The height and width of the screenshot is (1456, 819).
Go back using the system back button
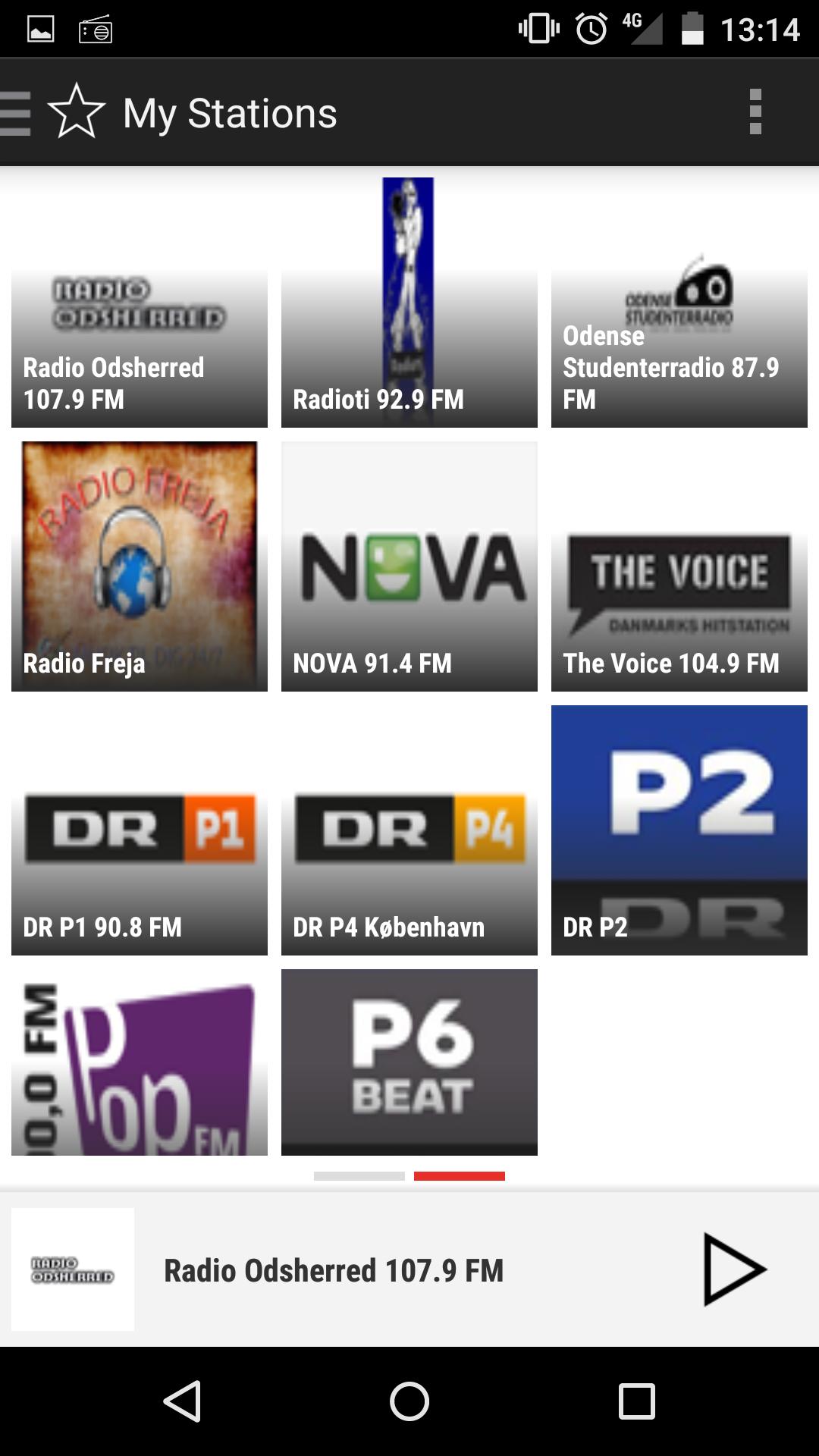coord(182,1401)
